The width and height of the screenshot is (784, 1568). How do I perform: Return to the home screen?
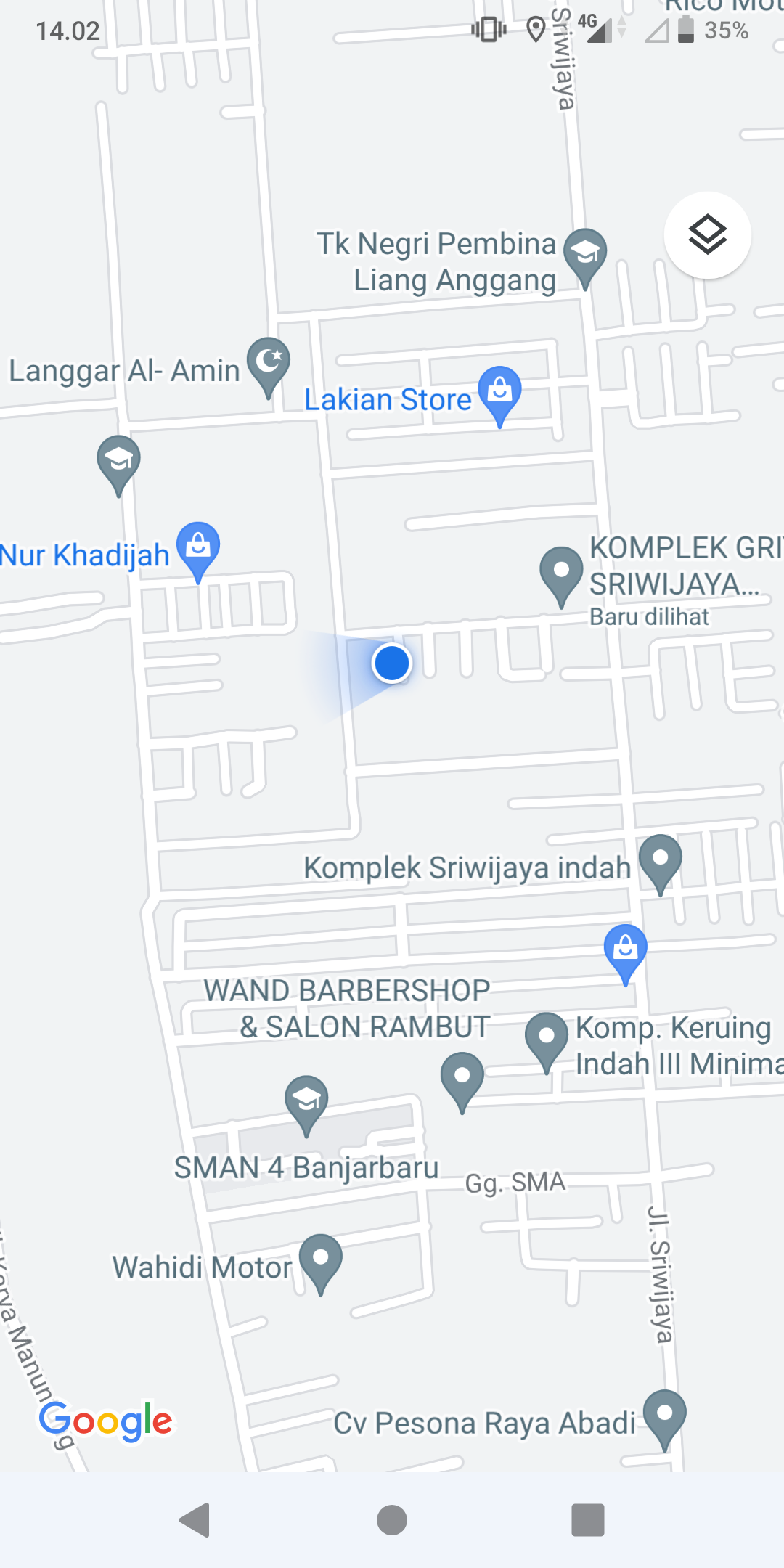pyautogui.click(x=392, y=1519)
